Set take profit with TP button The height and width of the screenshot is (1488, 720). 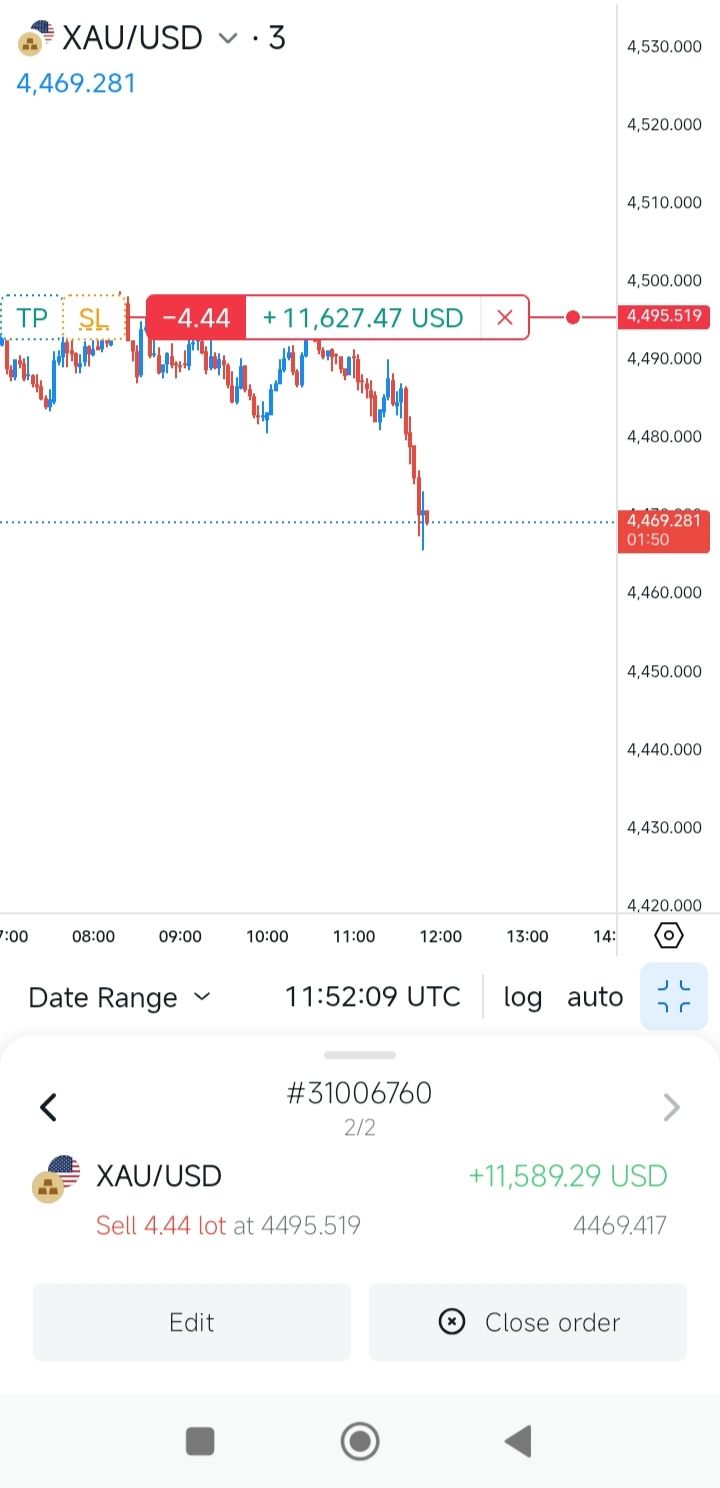click(32, 318)
